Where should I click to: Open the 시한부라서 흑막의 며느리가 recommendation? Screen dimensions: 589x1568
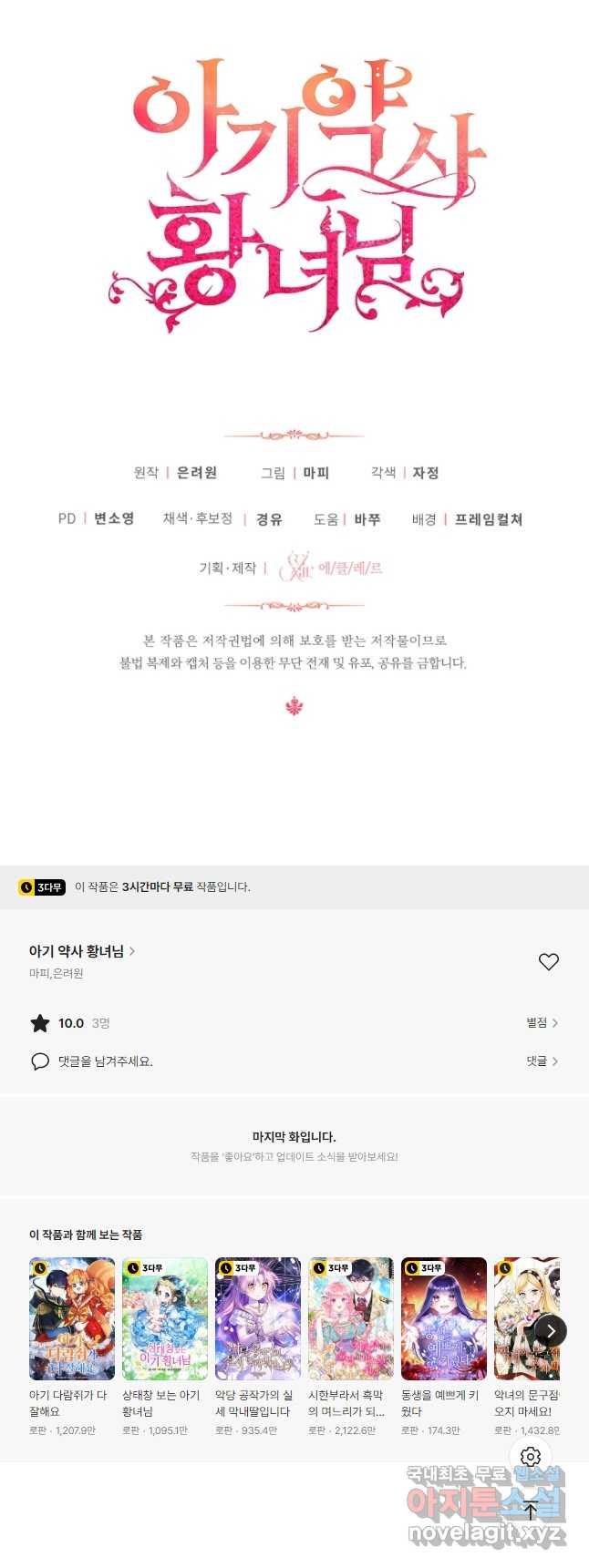(x=351, y=1319)
